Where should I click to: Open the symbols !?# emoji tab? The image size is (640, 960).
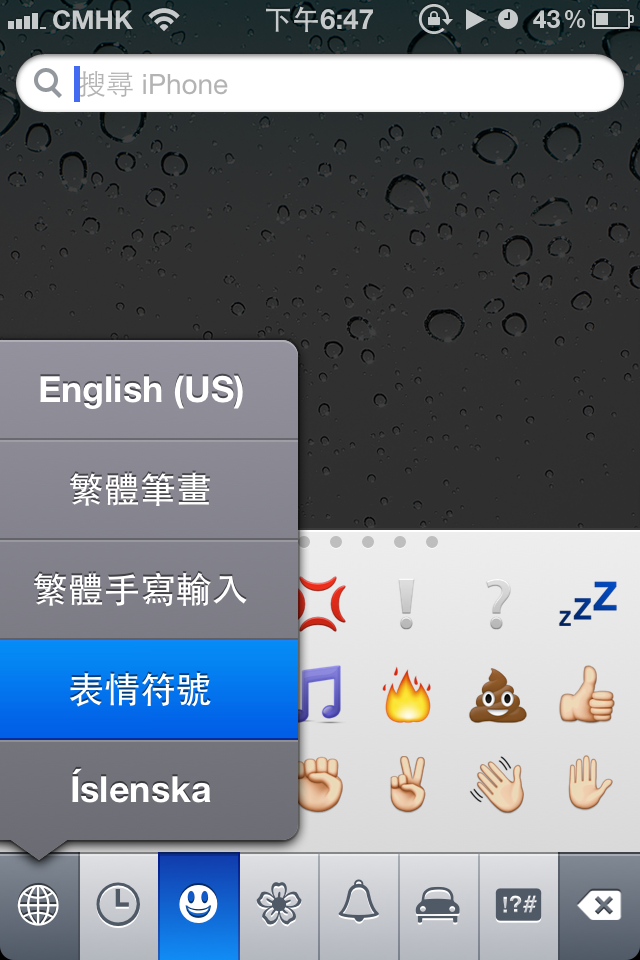(518, 906)
